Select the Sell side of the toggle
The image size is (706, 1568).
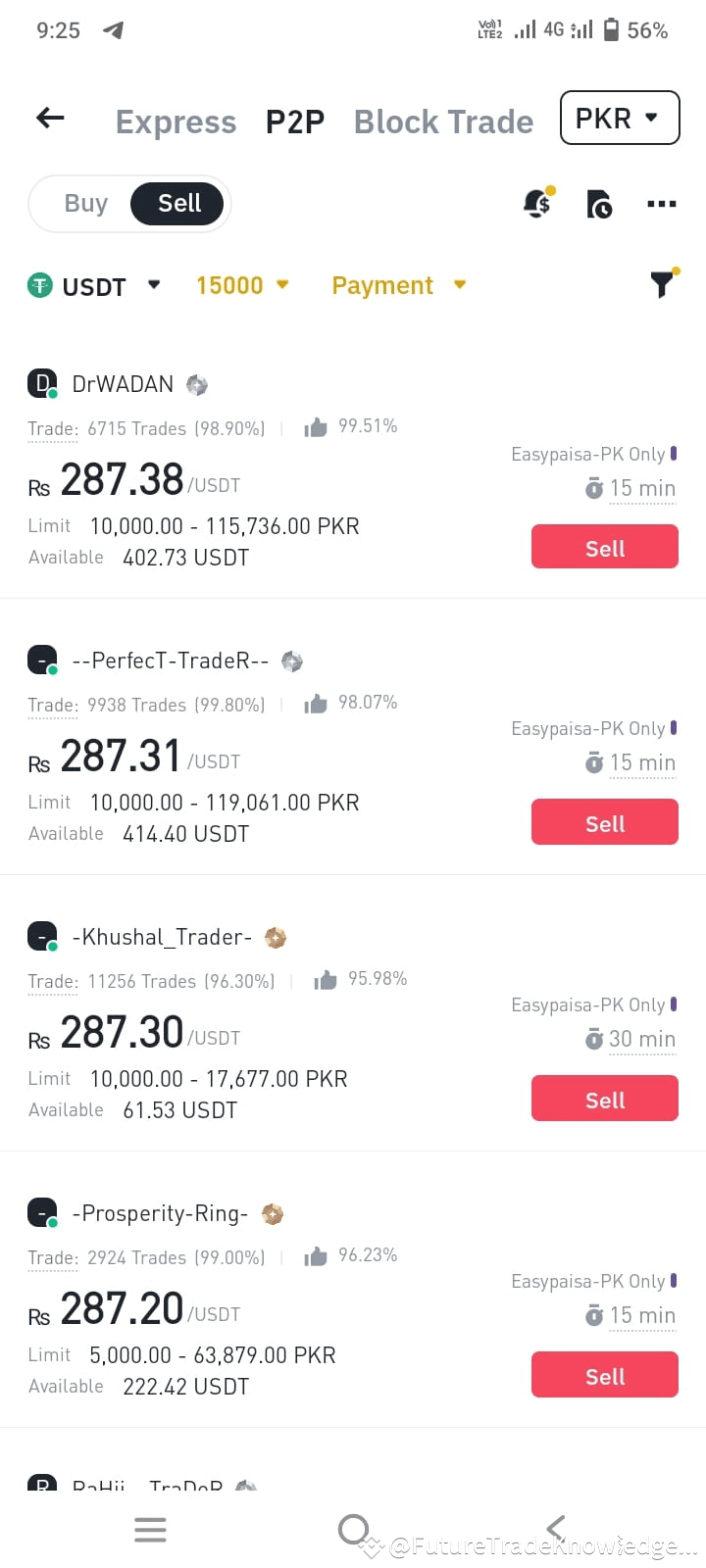177,203
